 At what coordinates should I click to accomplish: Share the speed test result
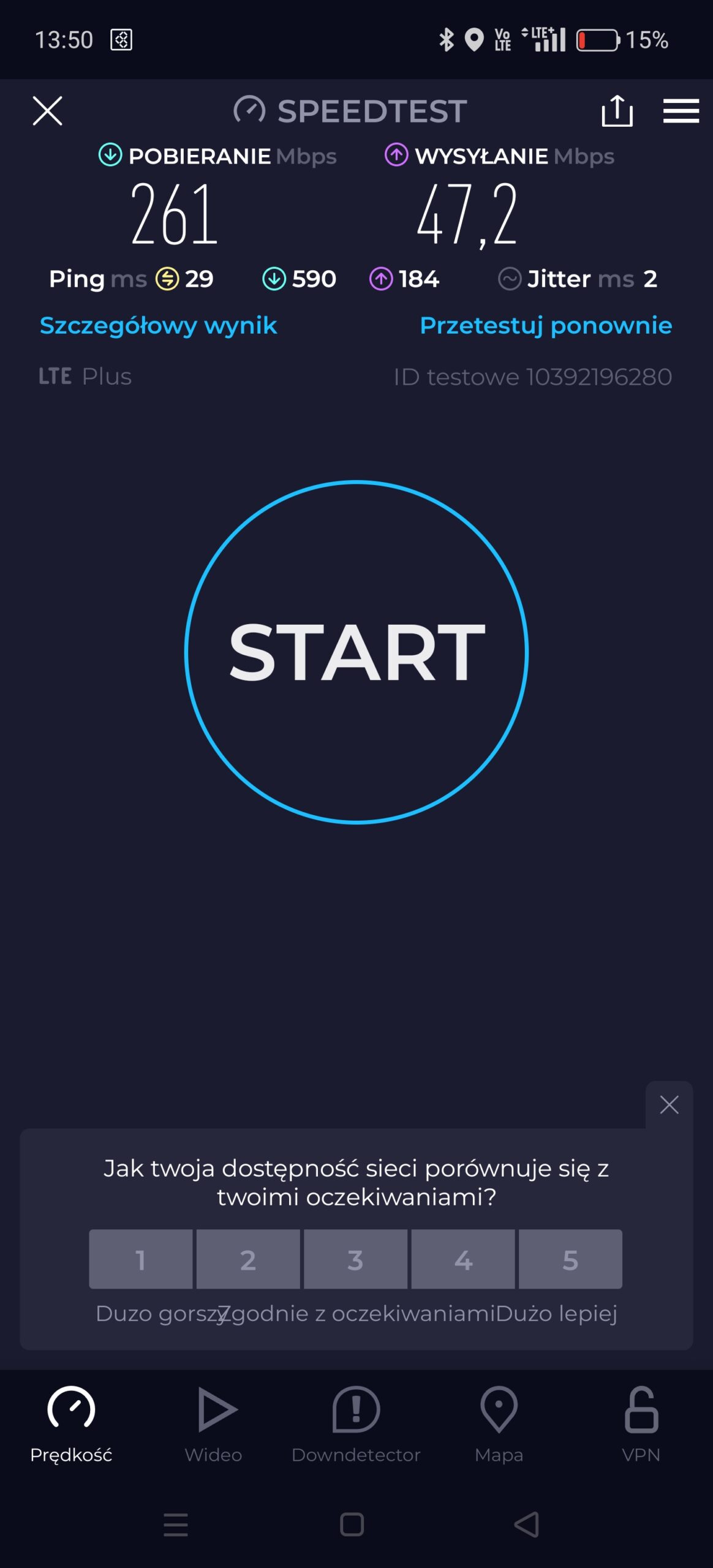tap(617, 111)
